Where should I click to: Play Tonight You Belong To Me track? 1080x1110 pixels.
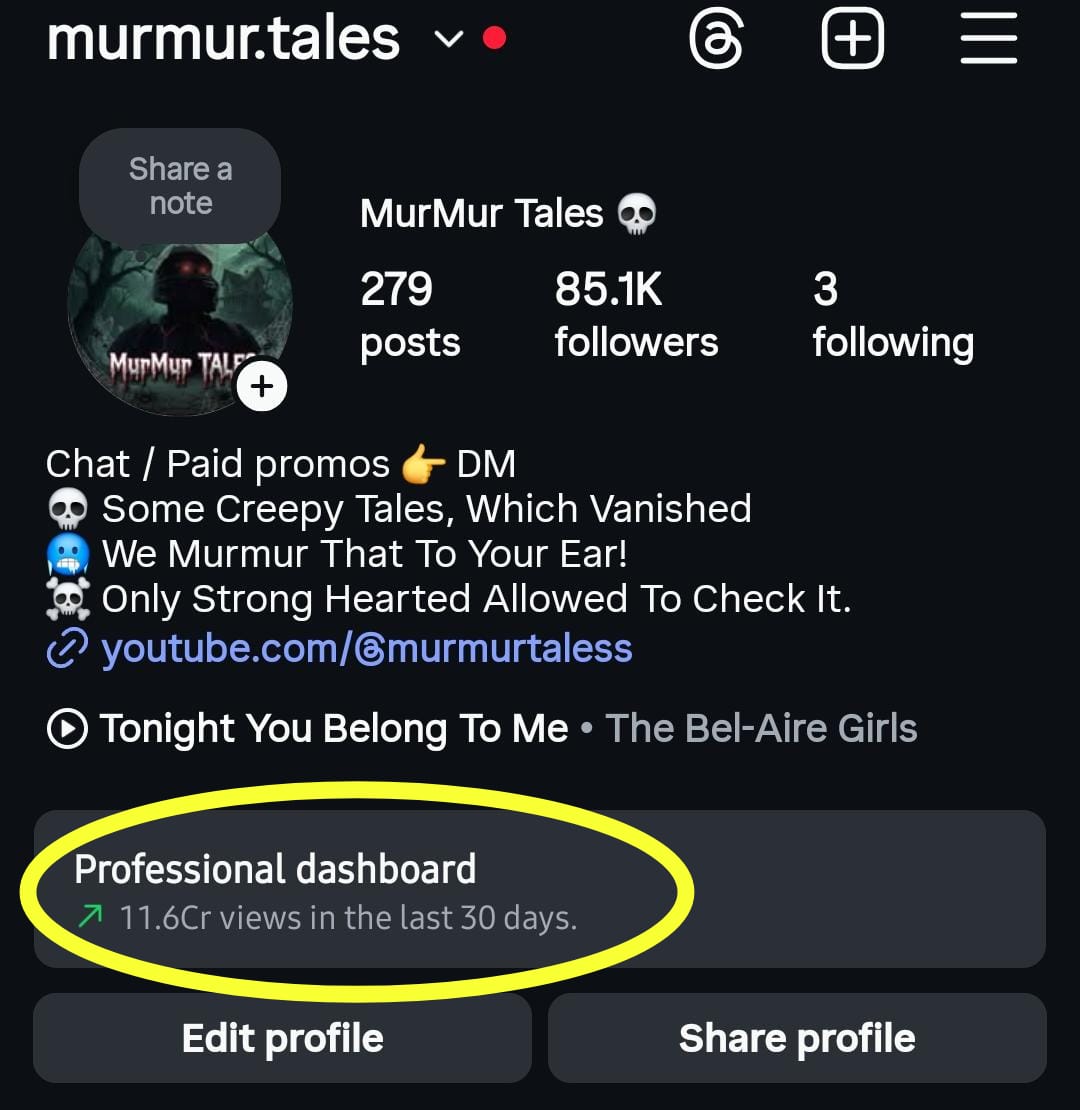click(x=333, y=729)
